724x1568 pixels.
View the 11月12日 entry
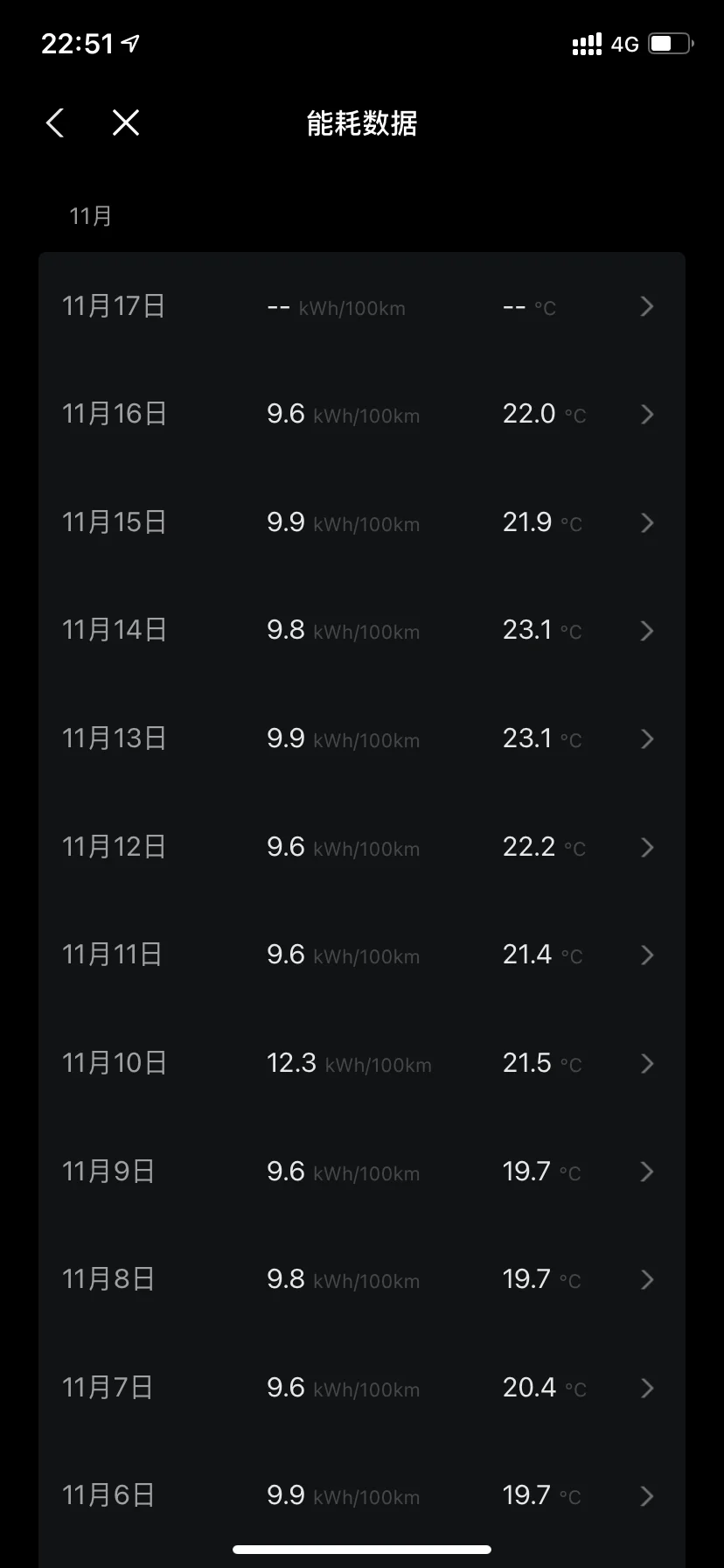tap(362, 847)
